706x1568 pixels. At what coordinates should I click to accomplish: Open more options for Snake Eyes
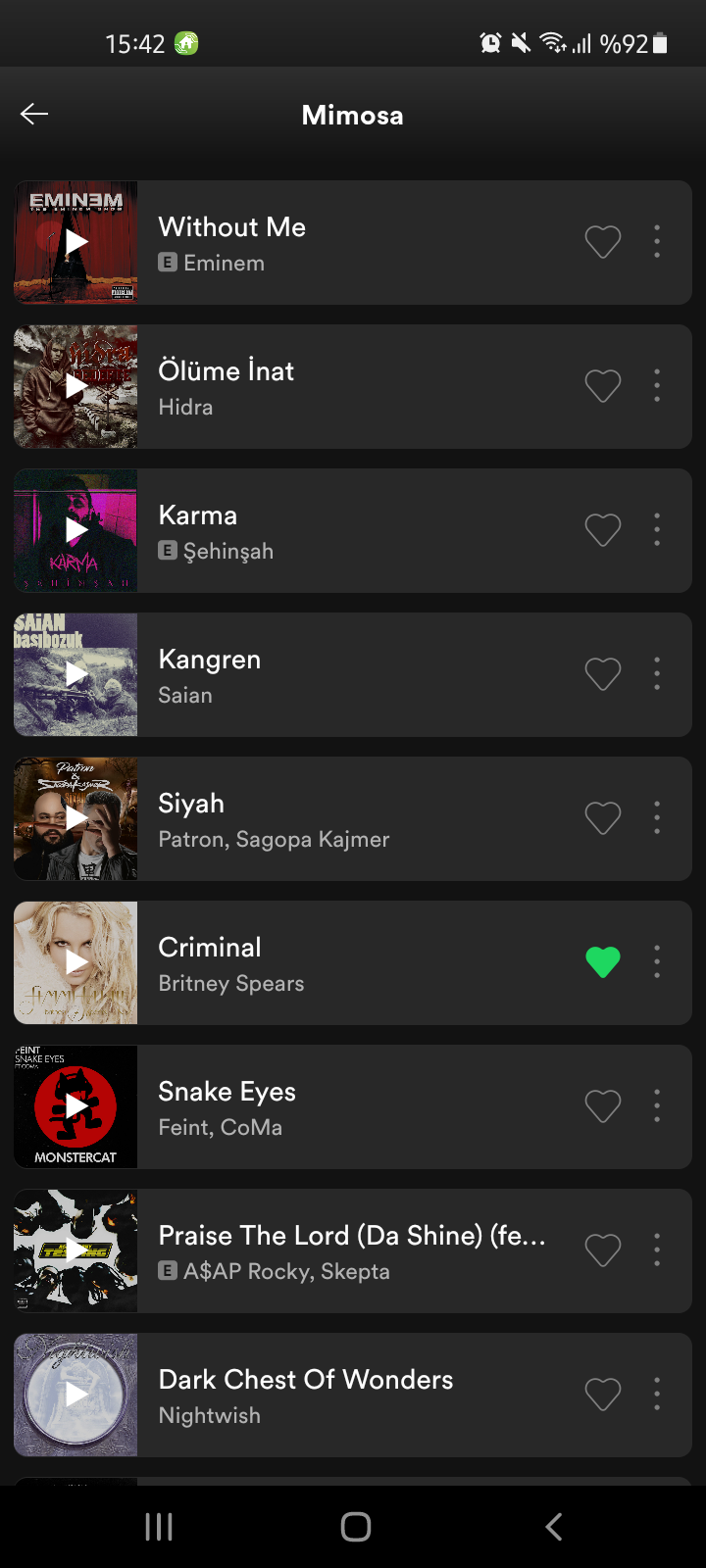[x=656, y=1105]
